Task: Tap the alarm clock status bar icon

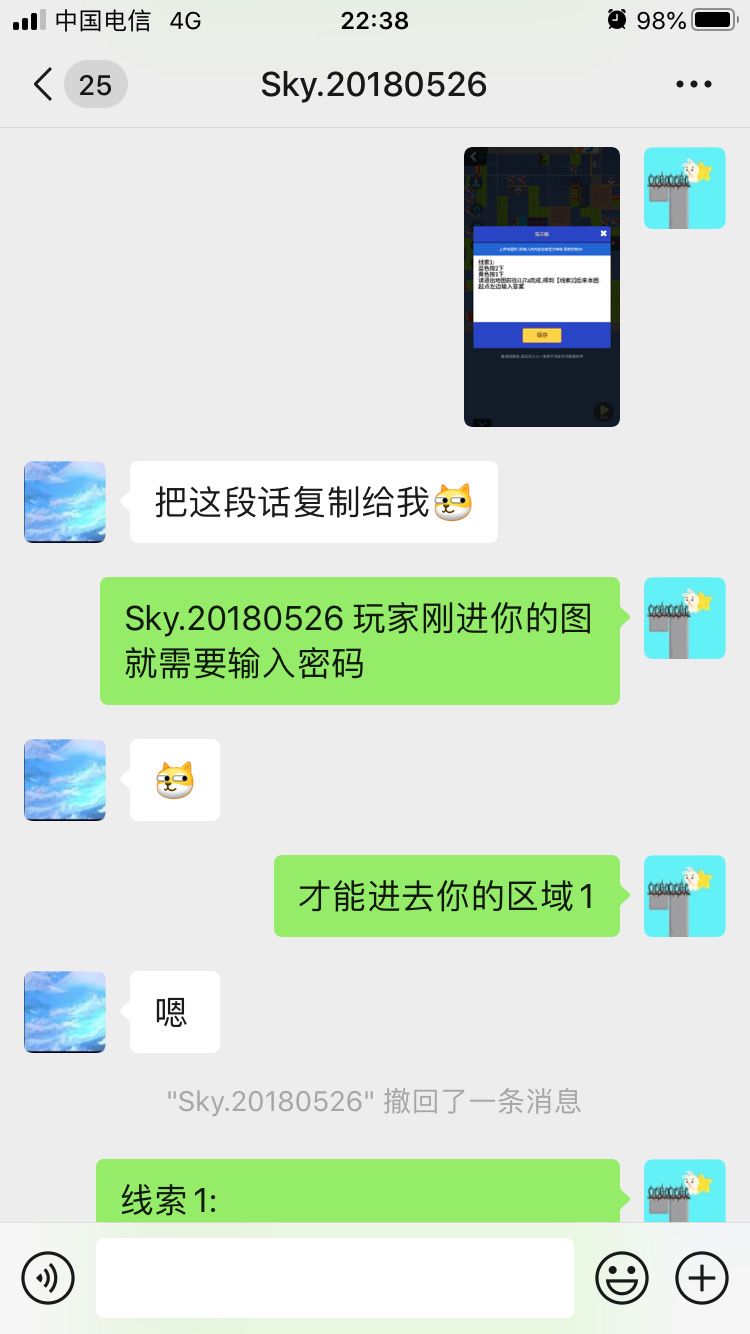Action: (x=616, y=18)
